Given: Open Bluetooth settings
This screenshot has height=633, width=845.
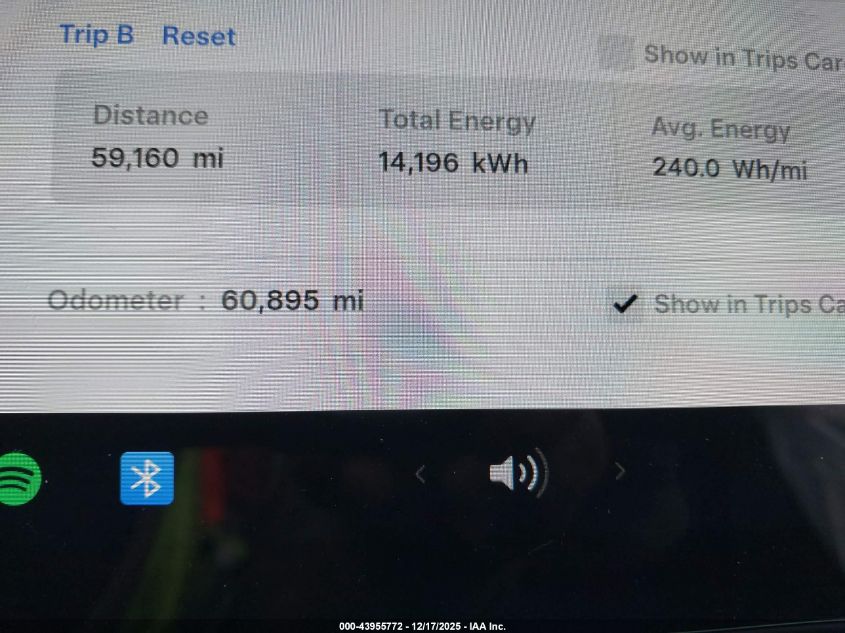Looking at the screenshot, I should 147,478.
